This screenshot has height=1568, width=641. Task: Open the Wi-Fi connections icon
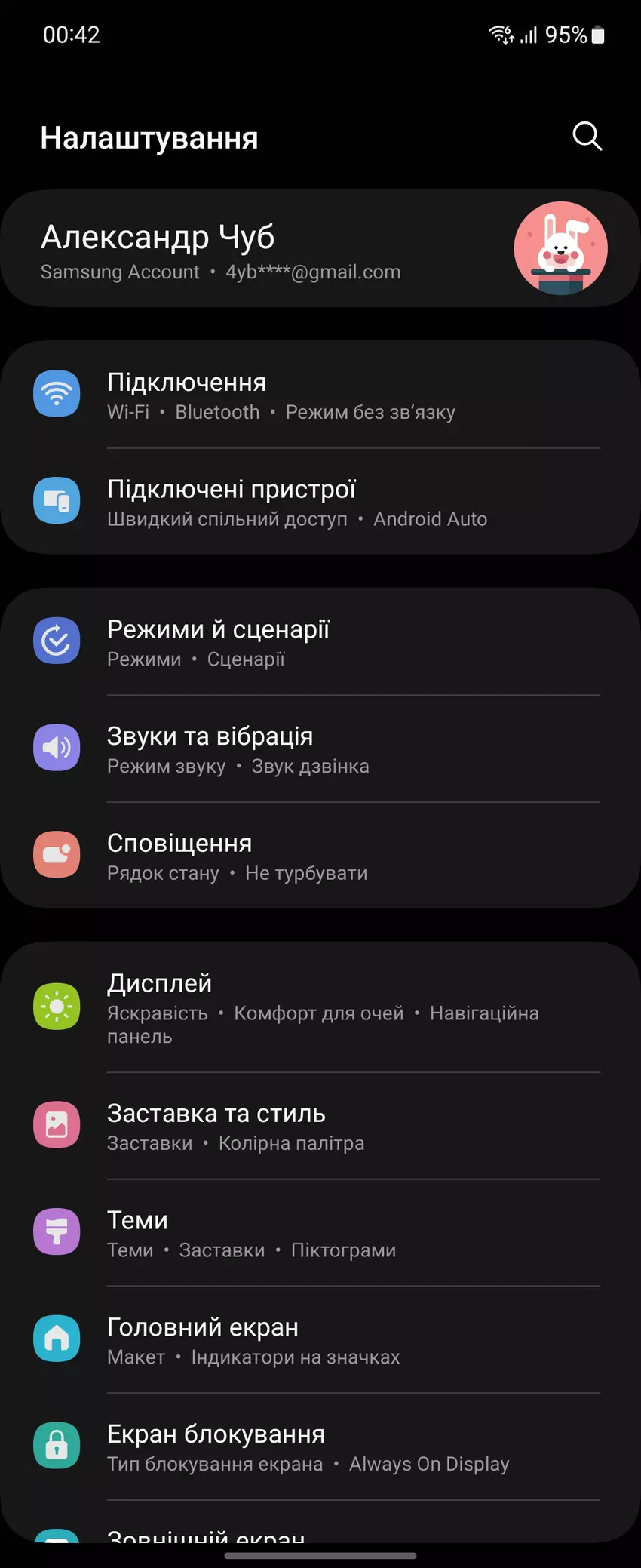tap(57, 394)
